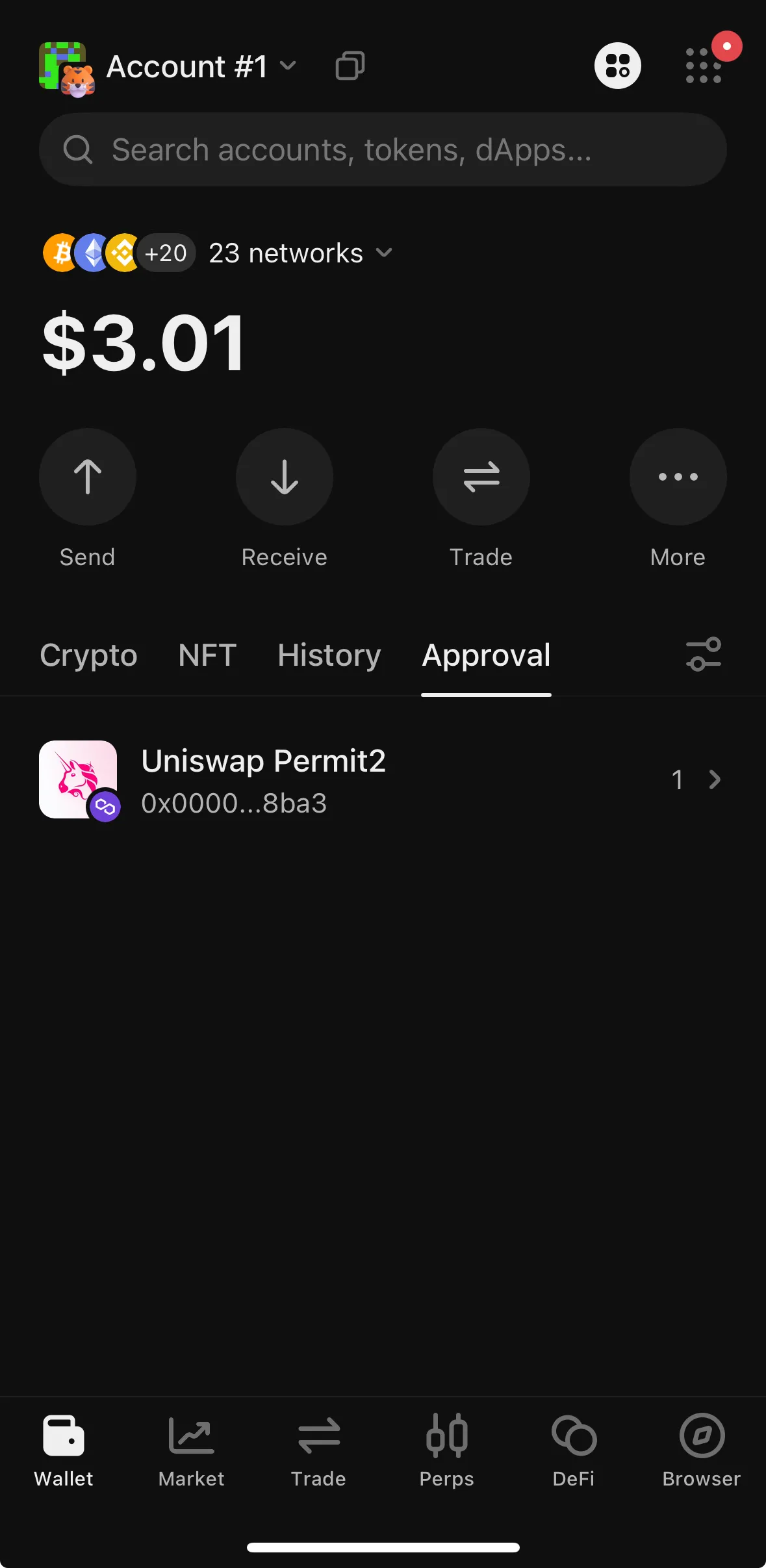The height and width of the screenshot is (1568, 766).
Task: Switch to the NFT tab
Action: pos(207,655)
